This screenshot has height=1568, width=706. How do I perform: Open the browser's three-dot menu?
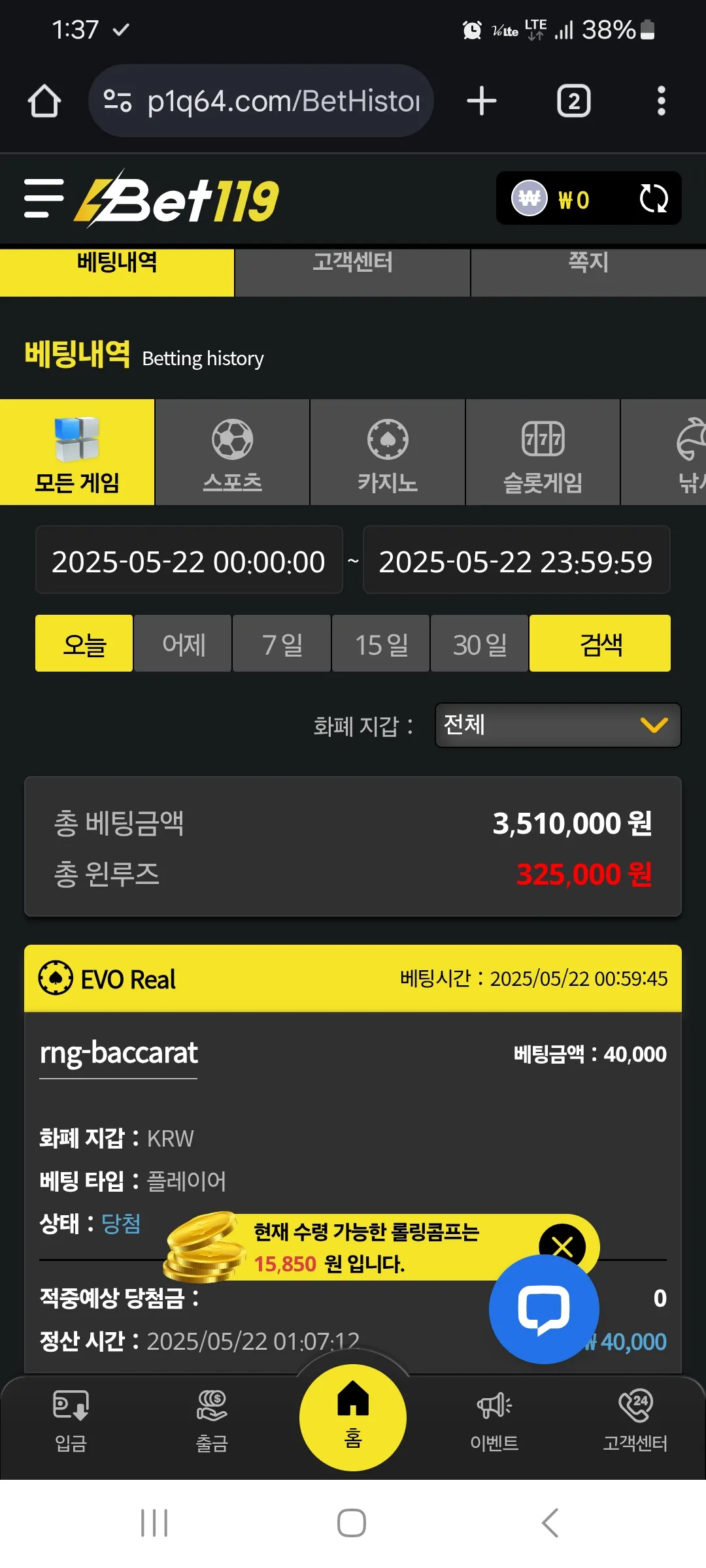point(661,101)
